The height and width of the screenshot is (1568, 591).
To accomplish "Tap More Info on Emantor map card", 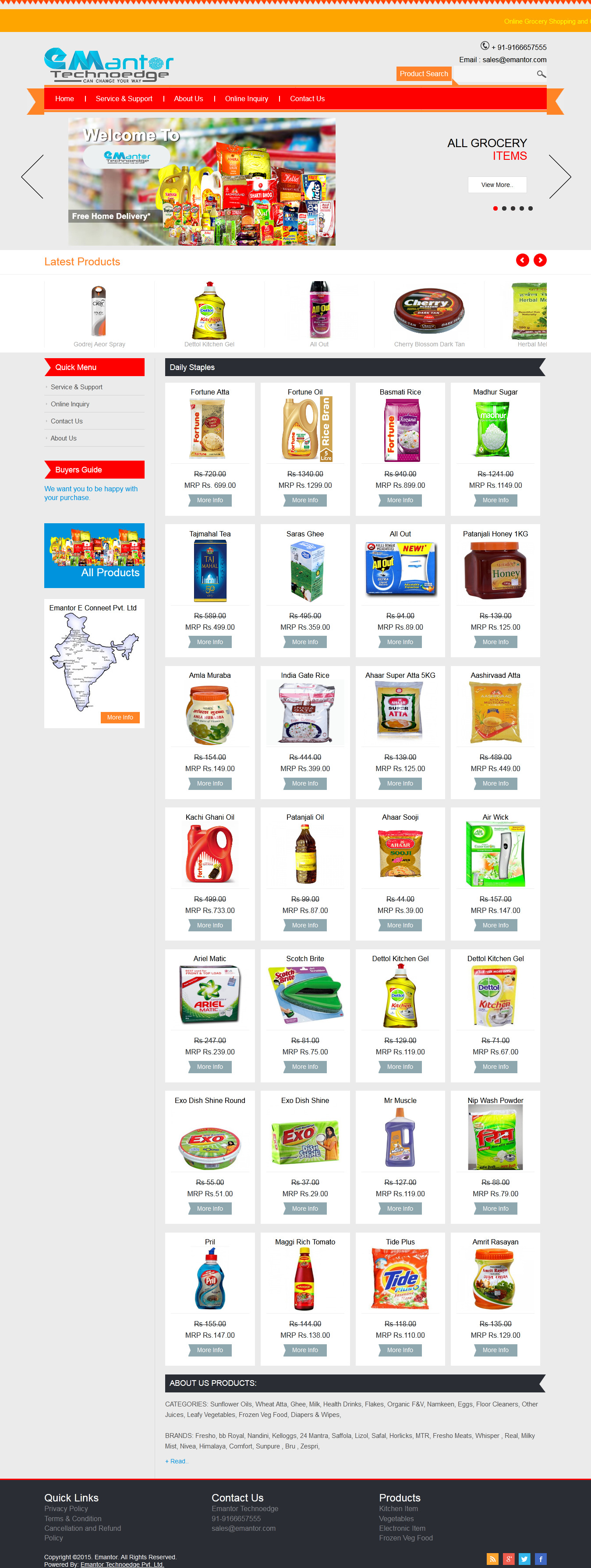I will (120, 718).
